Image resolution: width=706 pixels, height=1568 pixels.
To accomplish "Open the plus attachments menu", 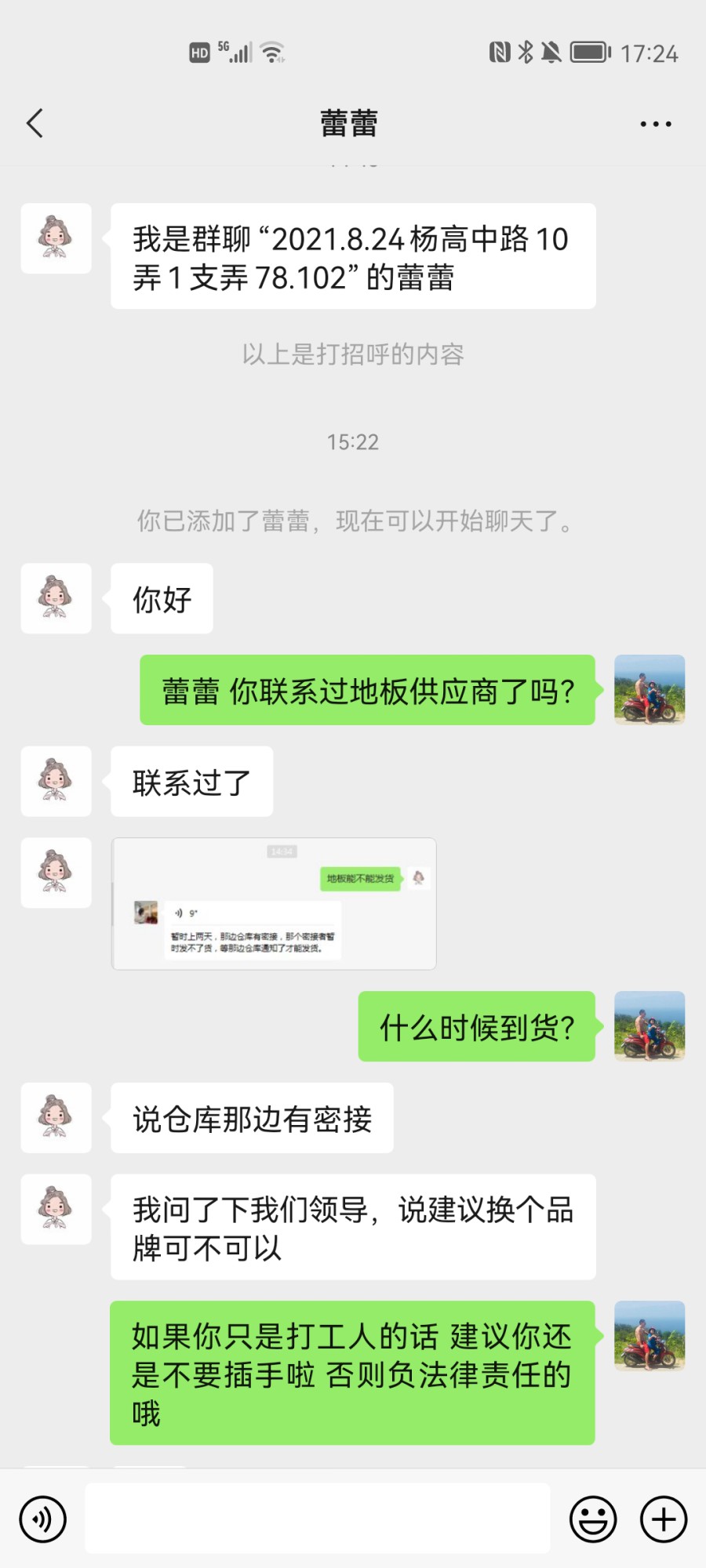I will coord(664,1519).
